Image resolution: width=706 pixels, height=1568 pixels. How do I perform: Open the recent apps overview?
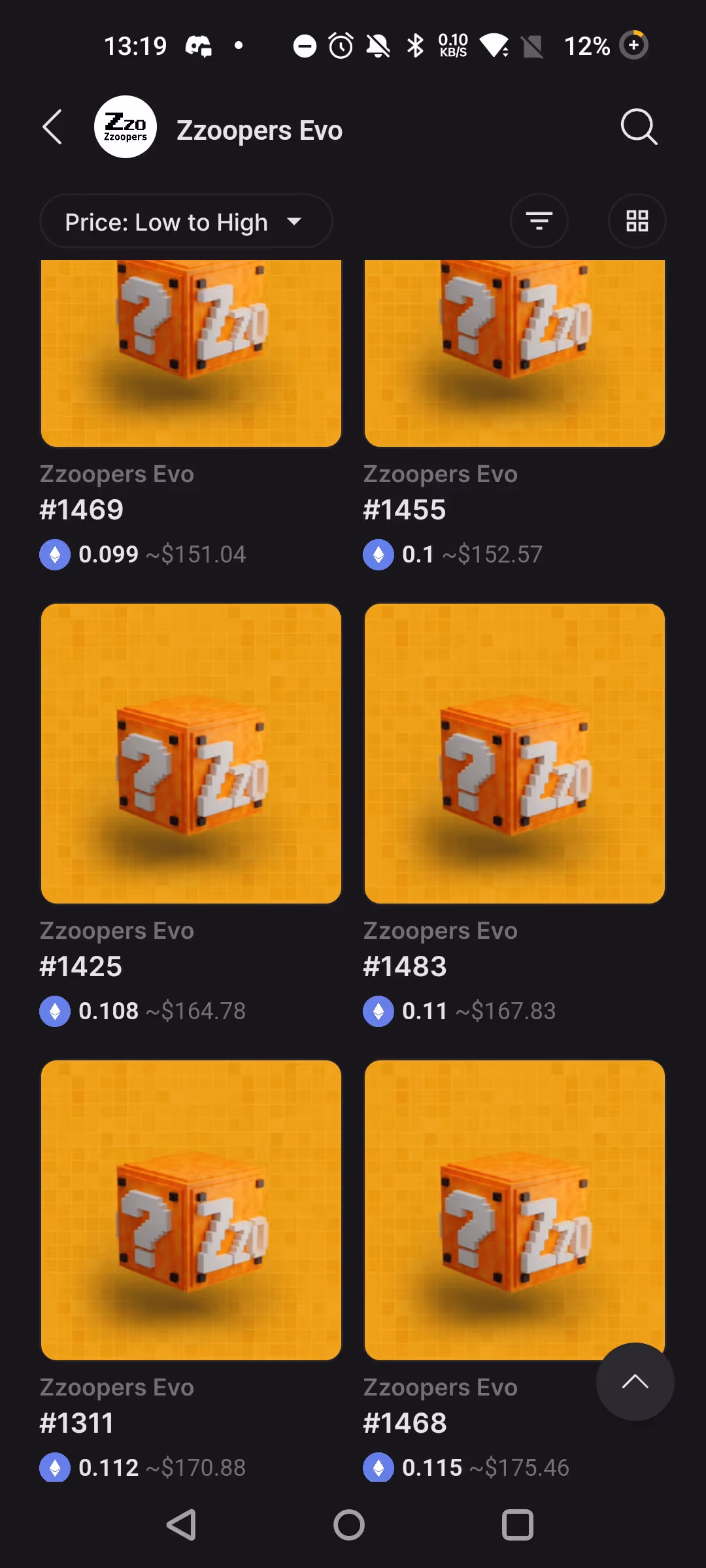coord(517,1526)
